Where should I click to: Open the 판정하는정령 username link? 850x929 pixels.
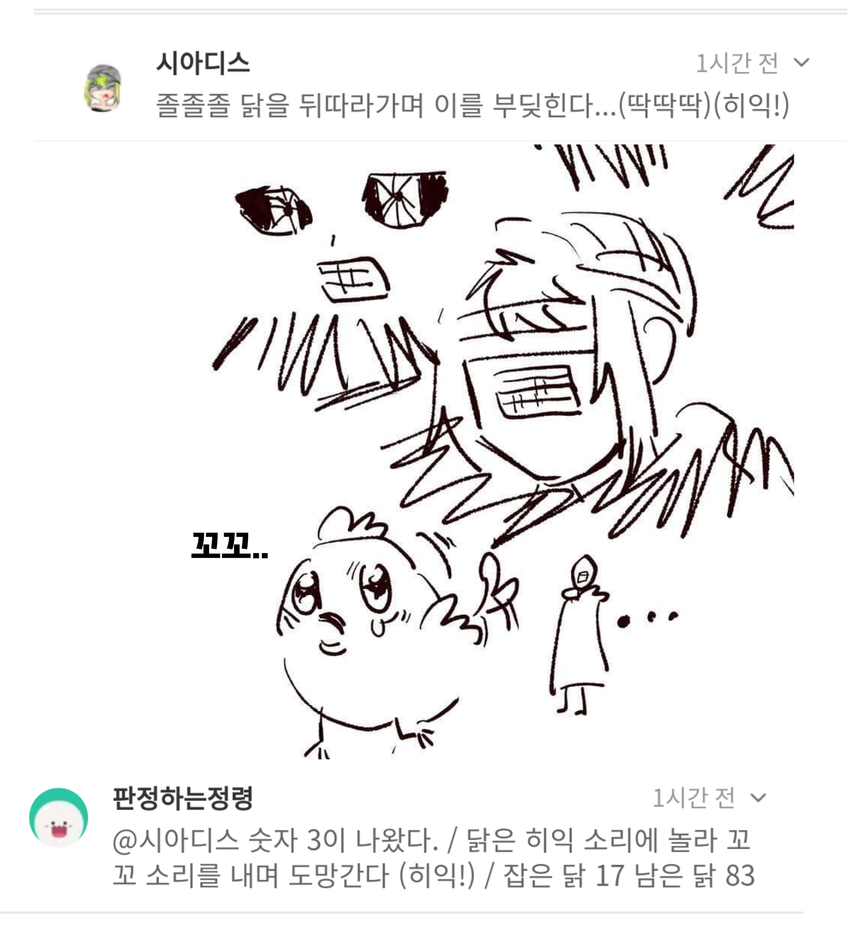(183, 798)
